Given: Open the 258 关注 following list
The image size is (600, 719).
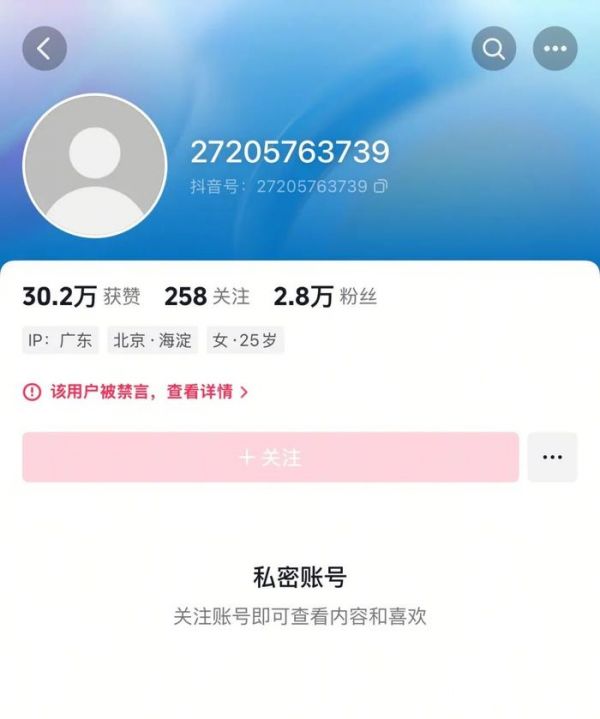Looking at the screenshot, I should [x=207, y=296].
